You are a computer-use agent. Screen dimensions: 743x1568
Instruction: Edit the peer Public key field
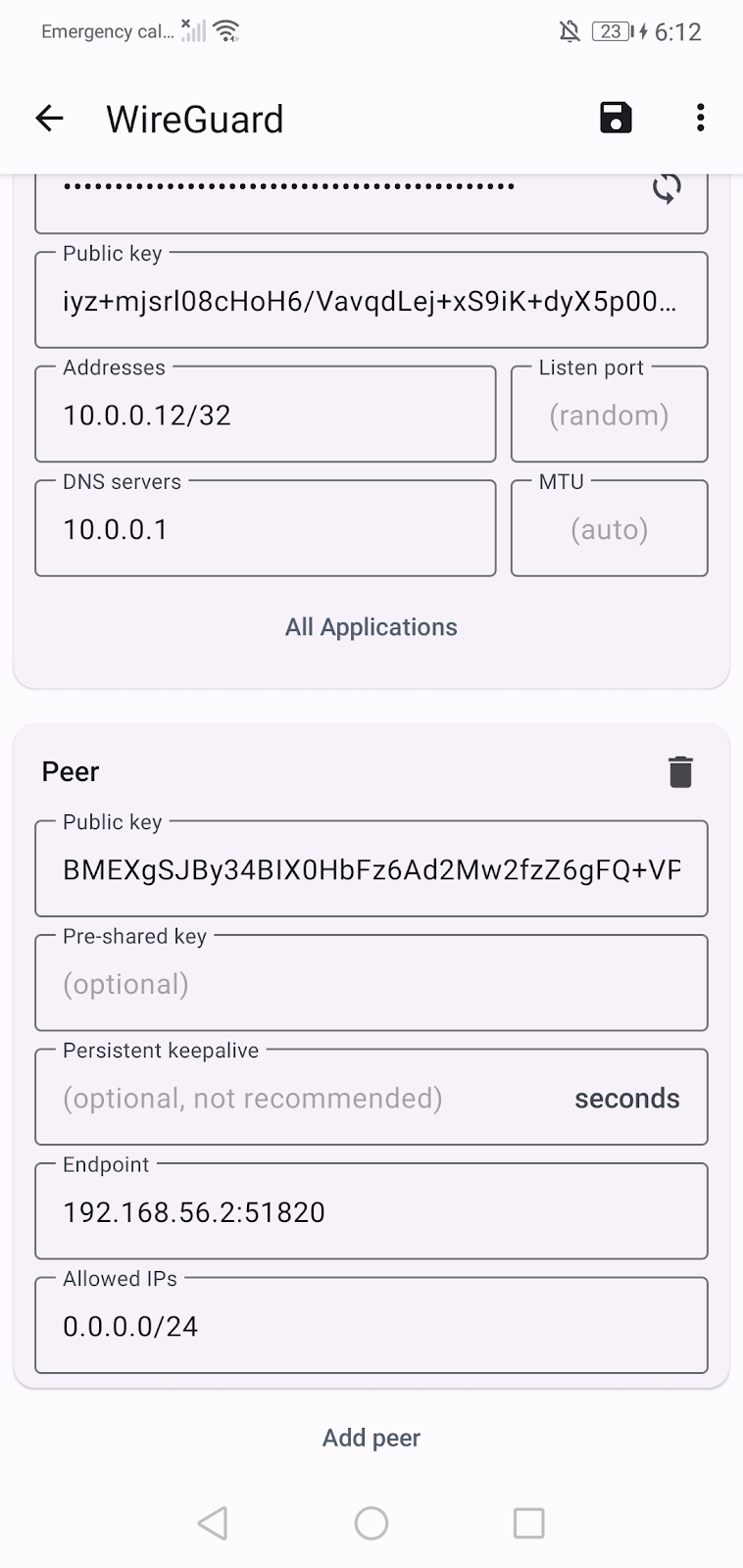point(371,869)
